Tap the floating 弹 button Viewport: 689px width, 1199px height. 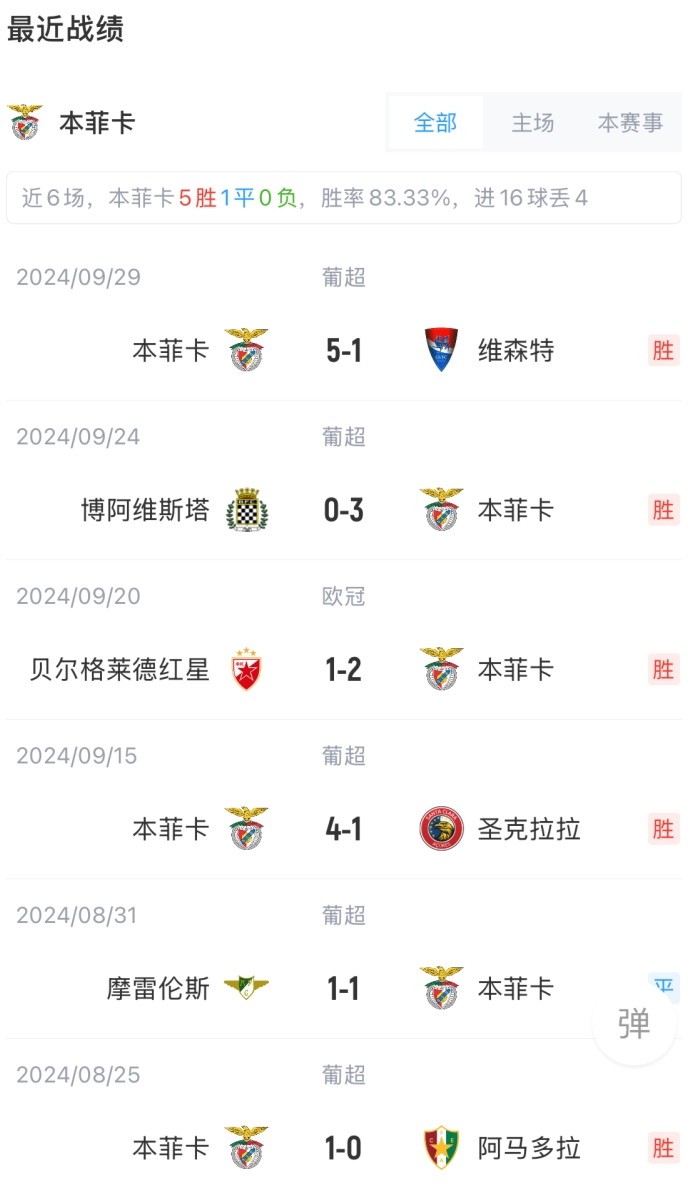pos(634,1023)
